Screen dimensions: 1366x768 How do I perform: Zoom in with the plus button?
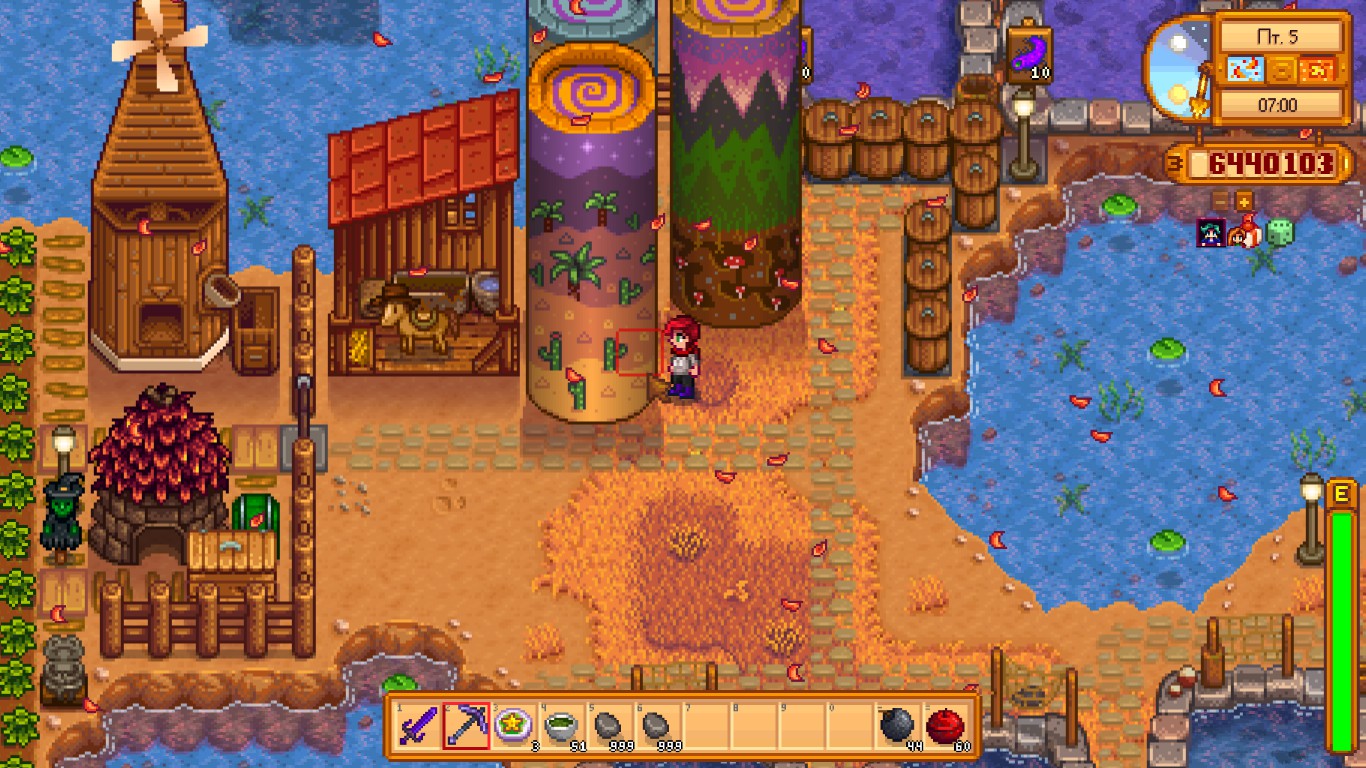1244,200
